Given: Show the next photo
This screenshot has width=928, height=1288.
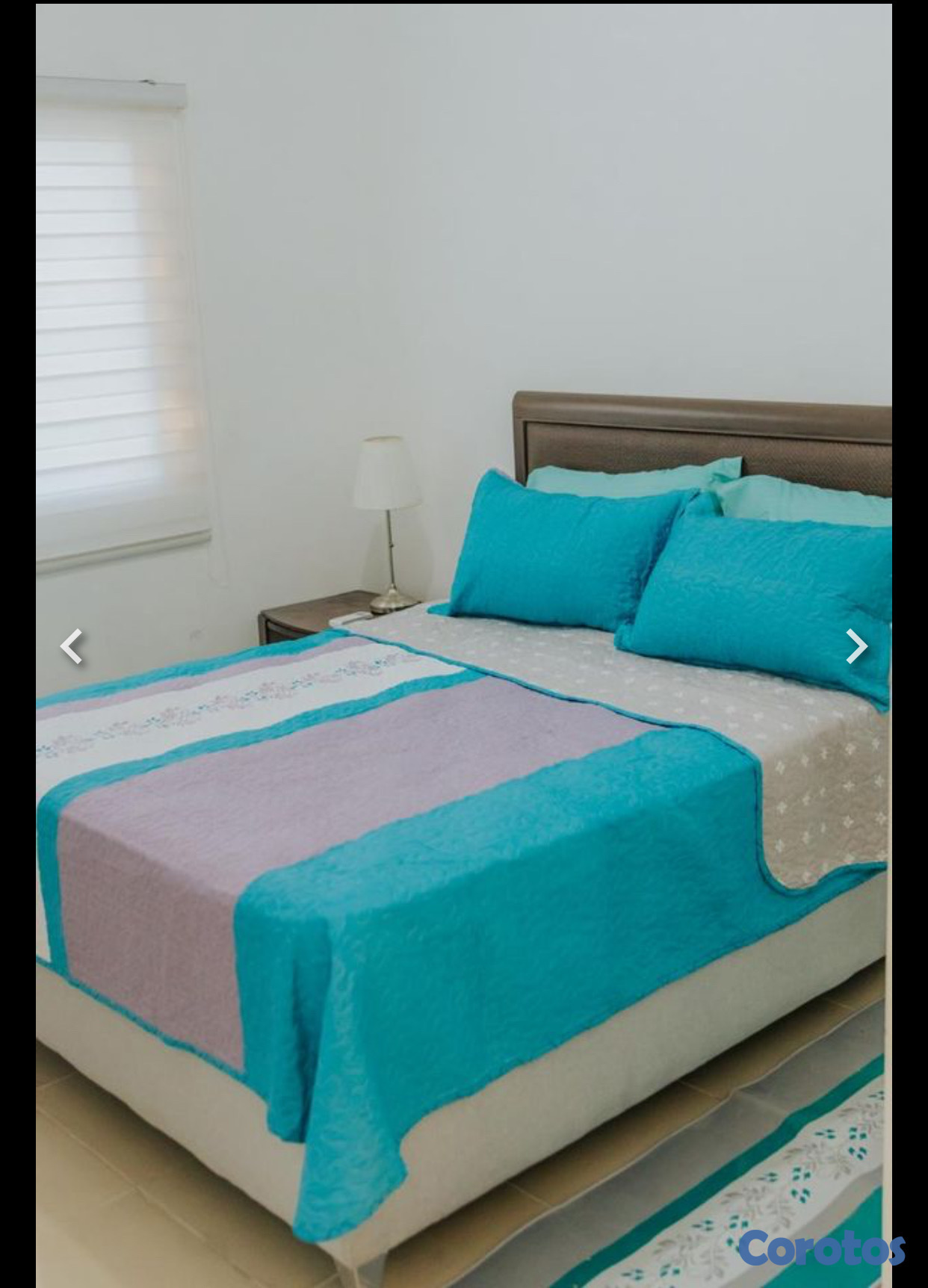Looking at the screenshot, I should pos(856,646).
